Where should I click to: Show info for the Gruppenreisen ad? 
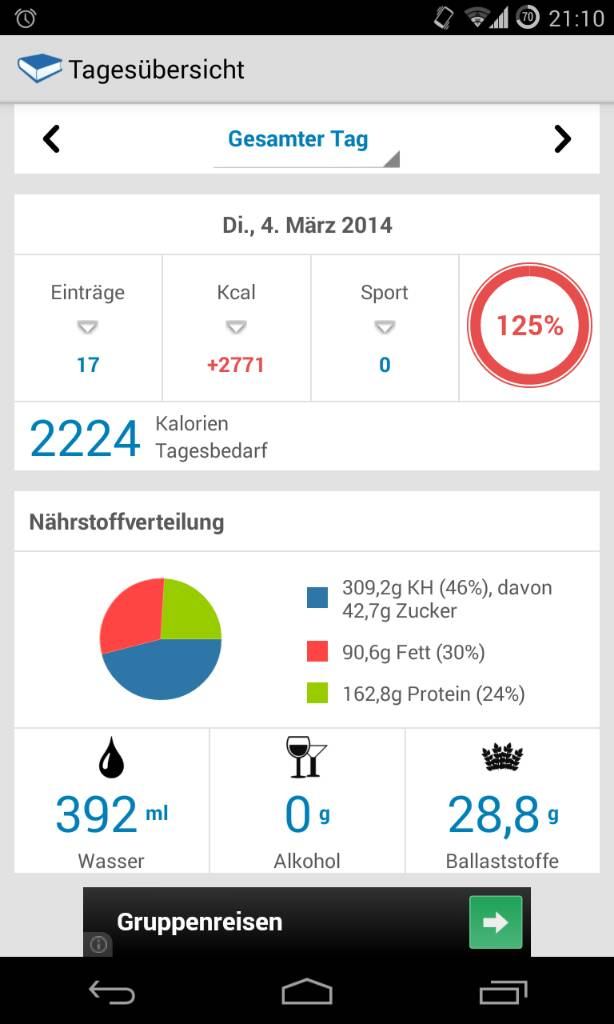(x=98, y=943)
